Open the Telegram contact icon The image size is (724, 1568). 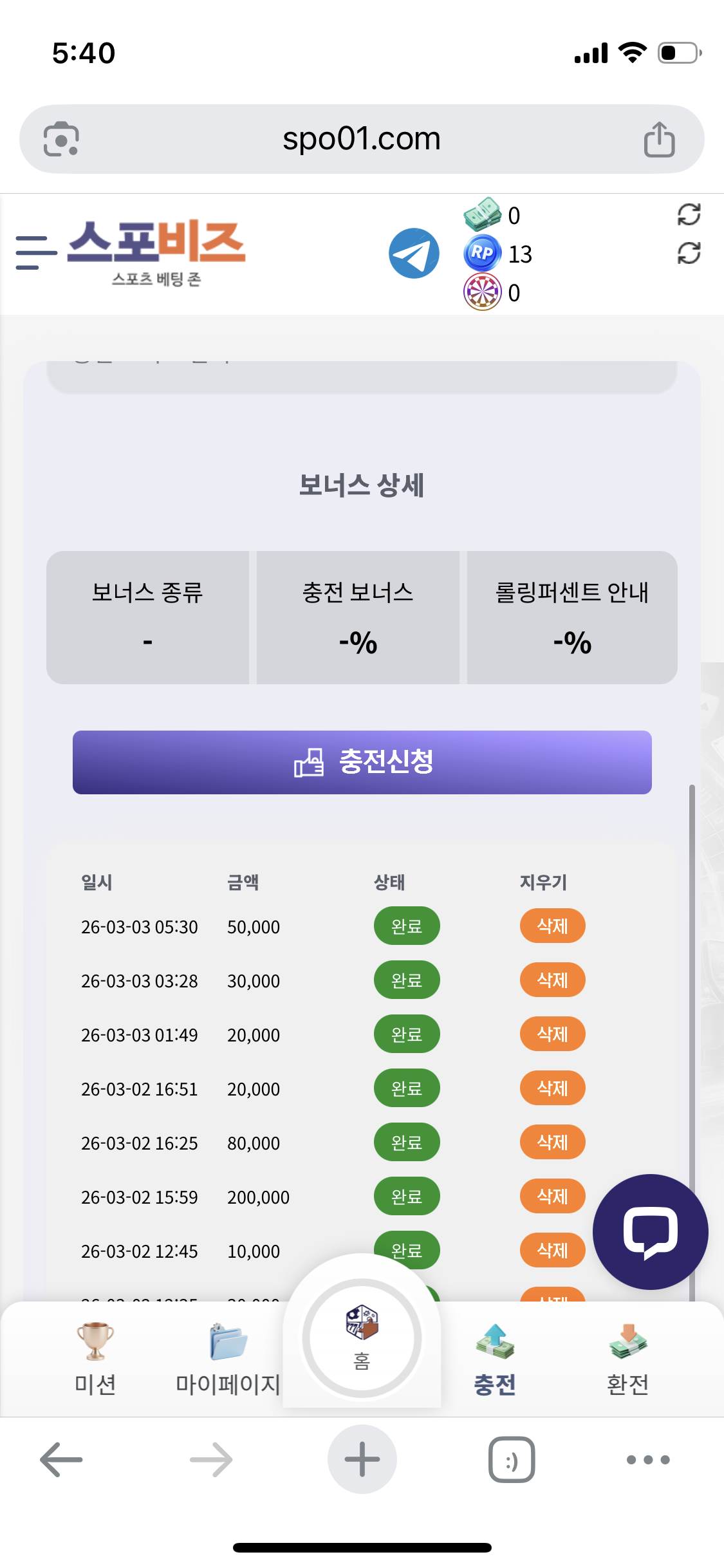[x=414, y=254]
